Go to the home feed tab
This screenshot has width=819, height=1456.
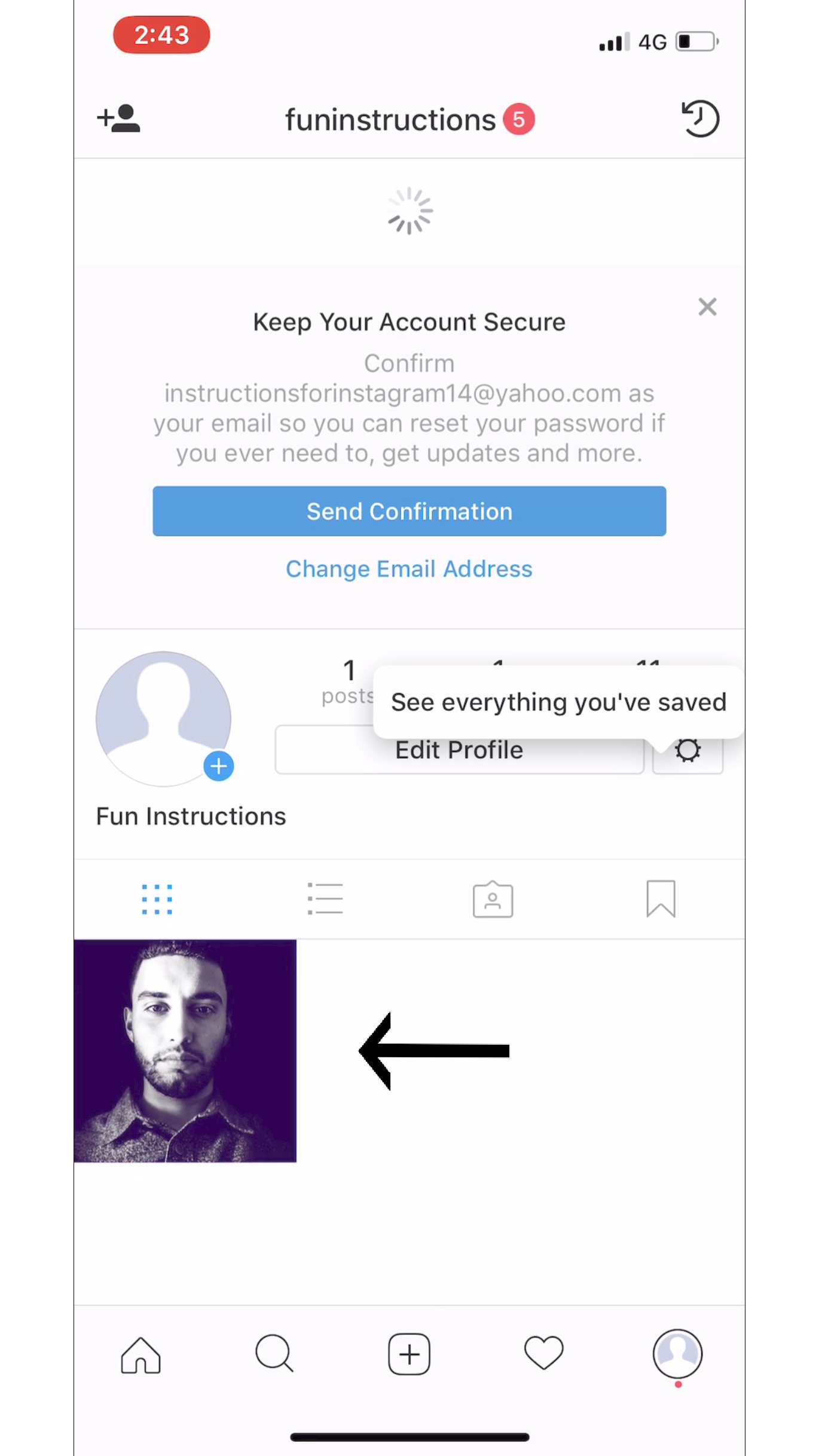[141, 1354]
